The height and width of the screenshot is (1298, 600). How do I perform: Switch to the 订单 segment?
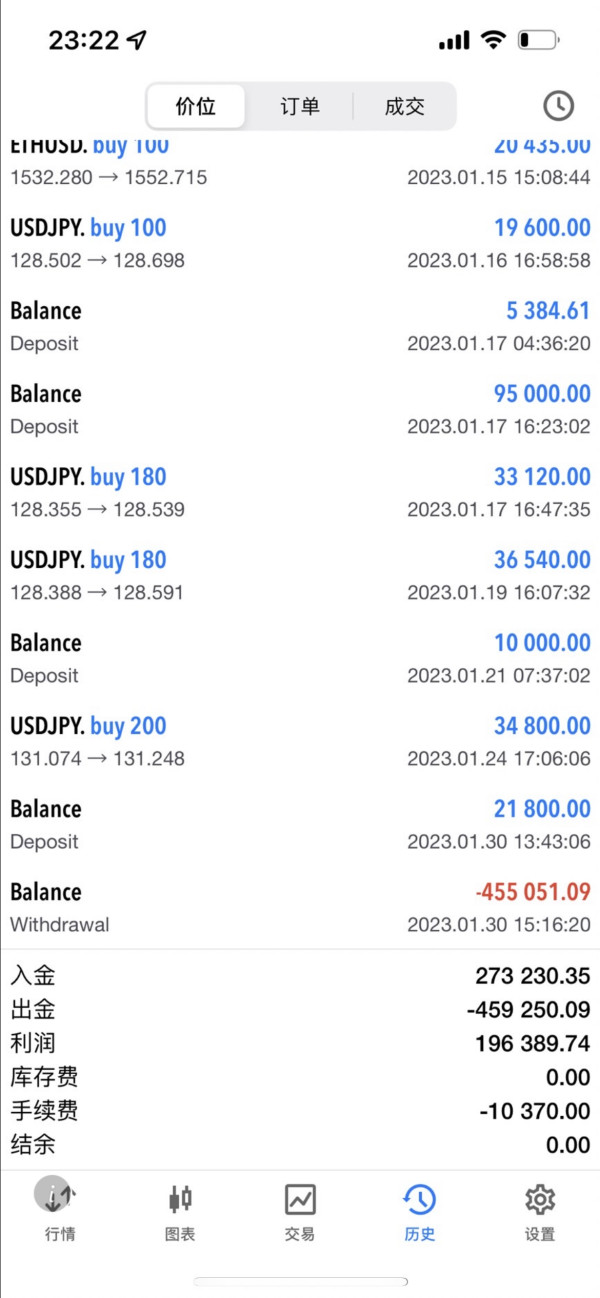pyautogui.click(x=300, y=106)
